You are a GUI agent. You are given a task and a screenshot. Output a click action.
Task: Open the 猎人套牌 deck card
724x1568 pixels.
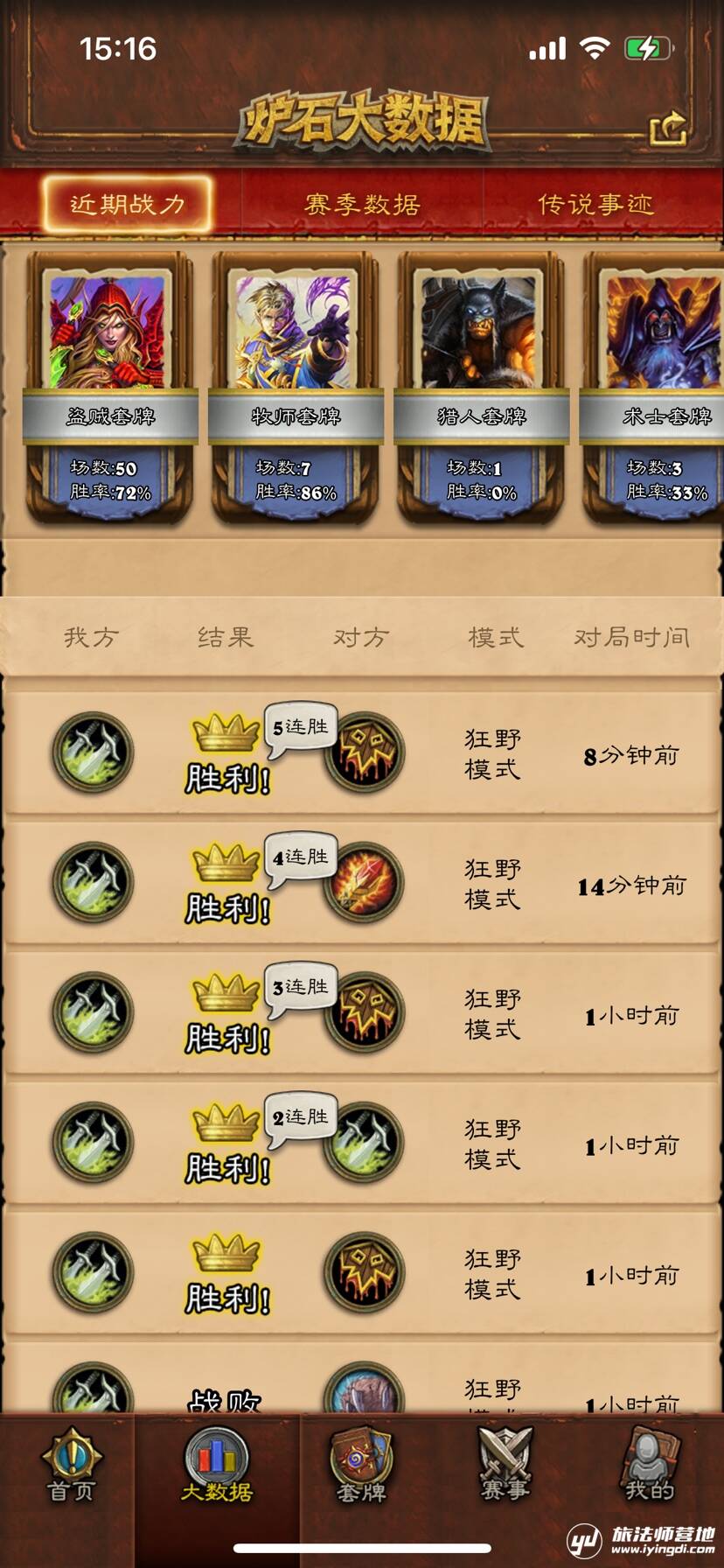[x=481, y=385]
